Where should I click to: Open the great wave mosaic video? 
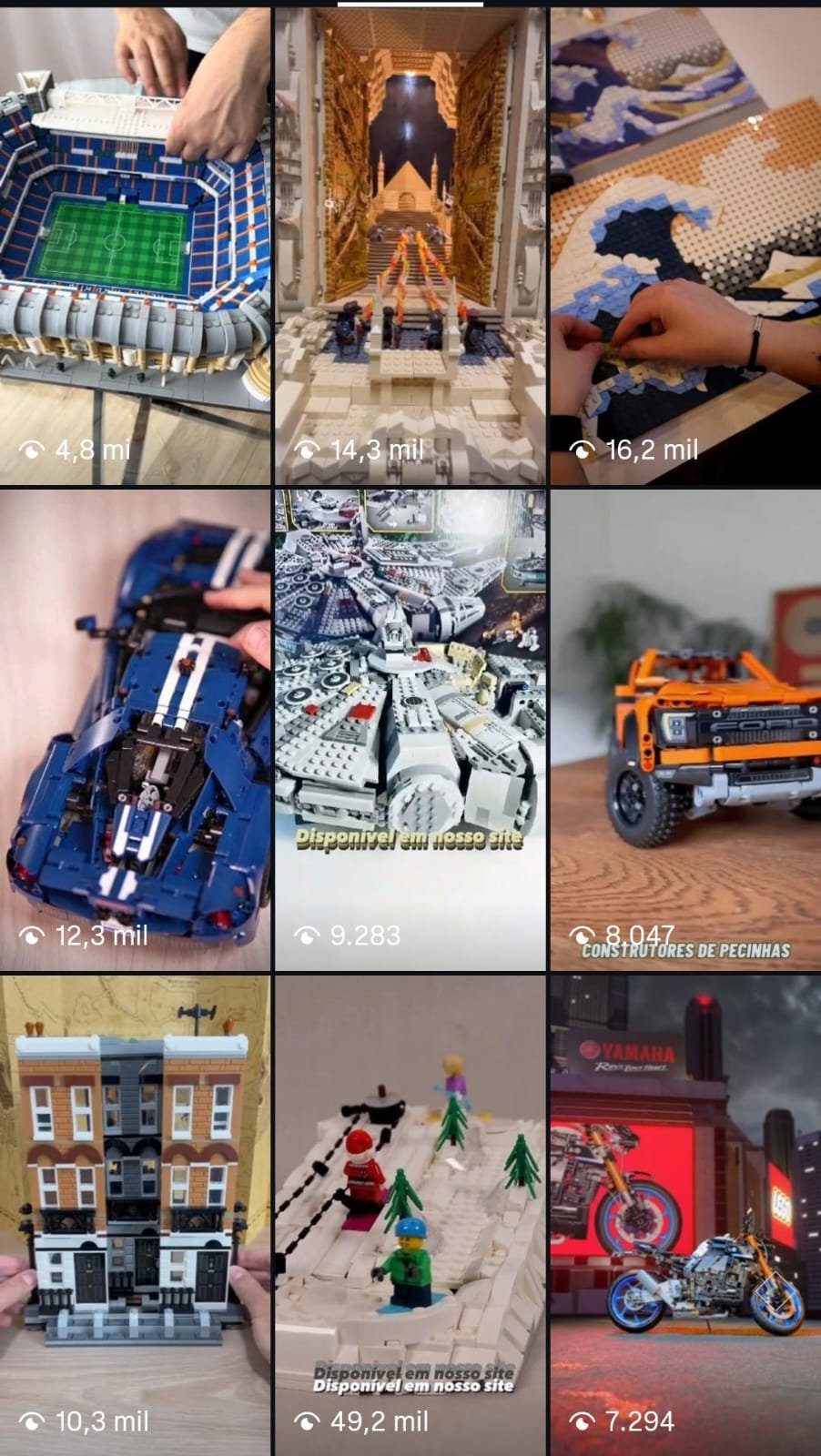tap(685, 246)
